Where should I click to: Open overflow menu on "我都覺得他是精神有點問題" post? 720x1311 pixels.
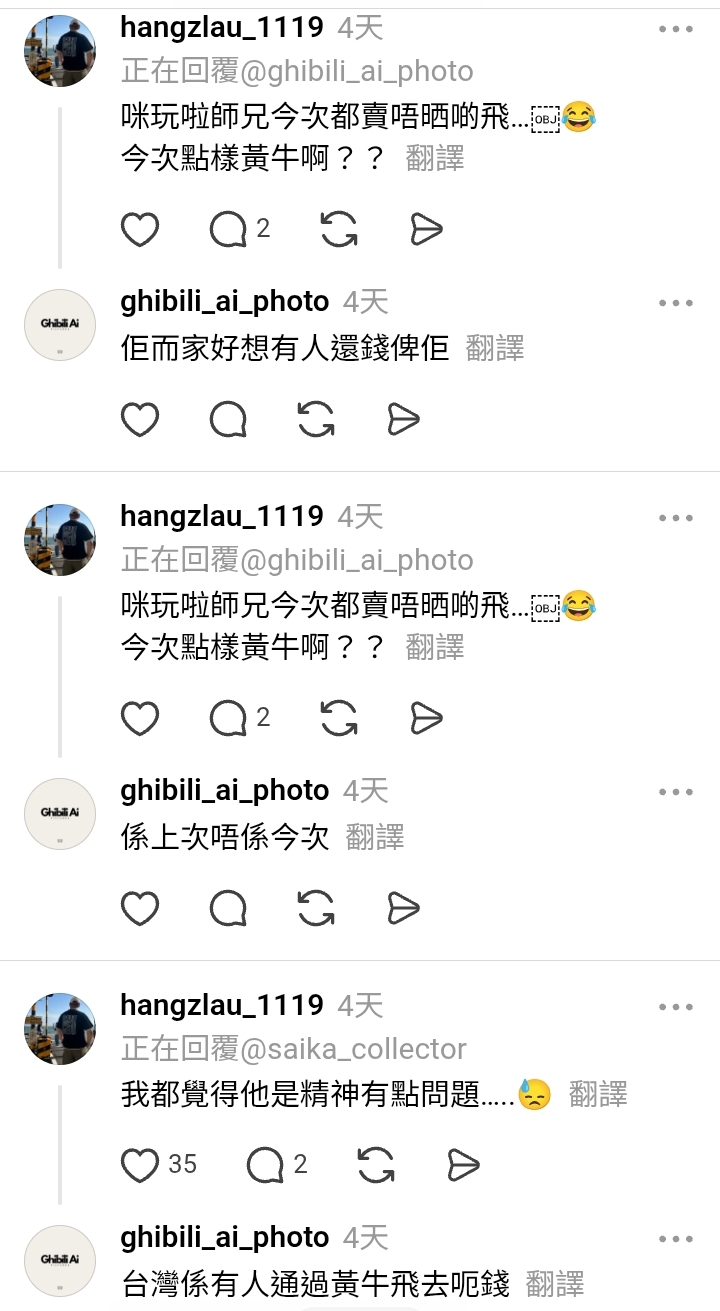676,1007
